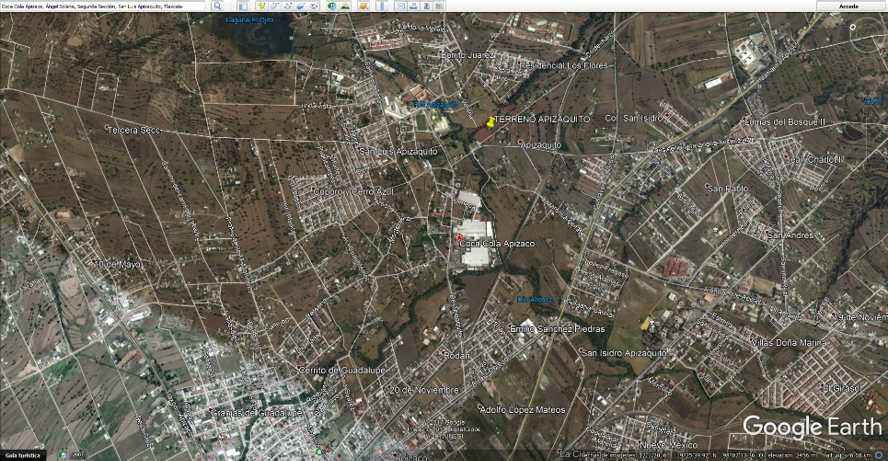This screenshot has height=461, width=888.
Task: Select the Coca Cola Apizaco red marker
Action: coord(459,240)
